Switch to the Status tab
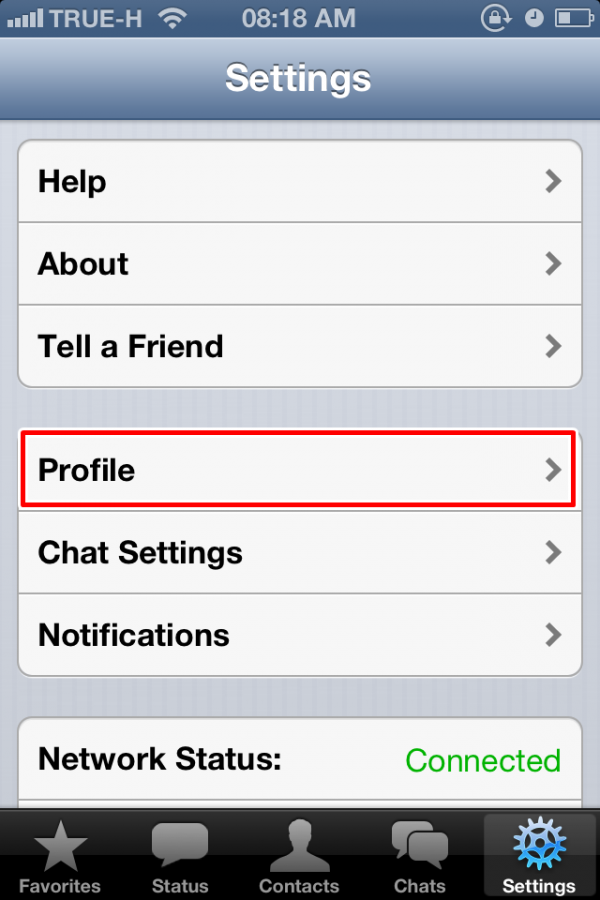 [180, 856]
